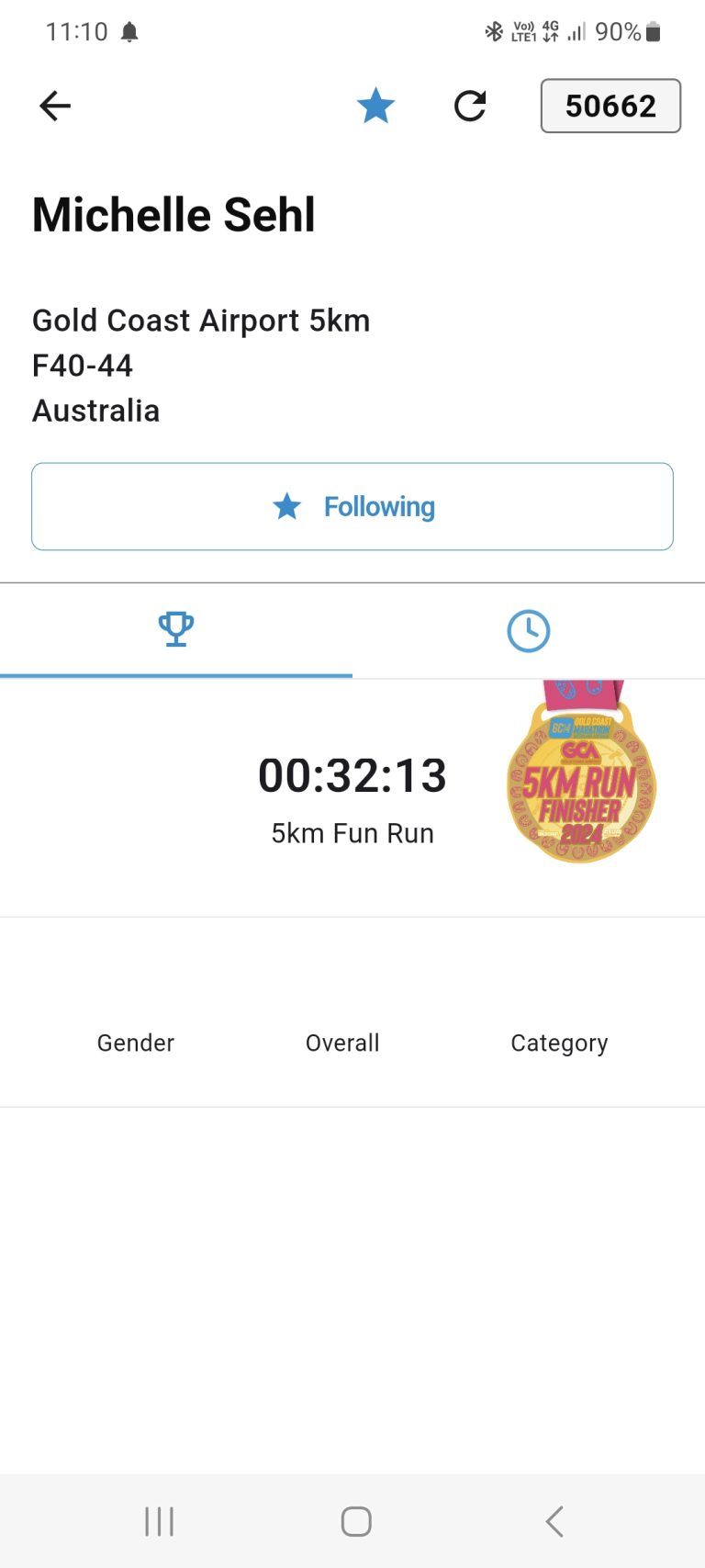The height and width of the screenshot is (1568, 705).
Task: Tap the bib number 50662 button
Action: tap(610, 106)
